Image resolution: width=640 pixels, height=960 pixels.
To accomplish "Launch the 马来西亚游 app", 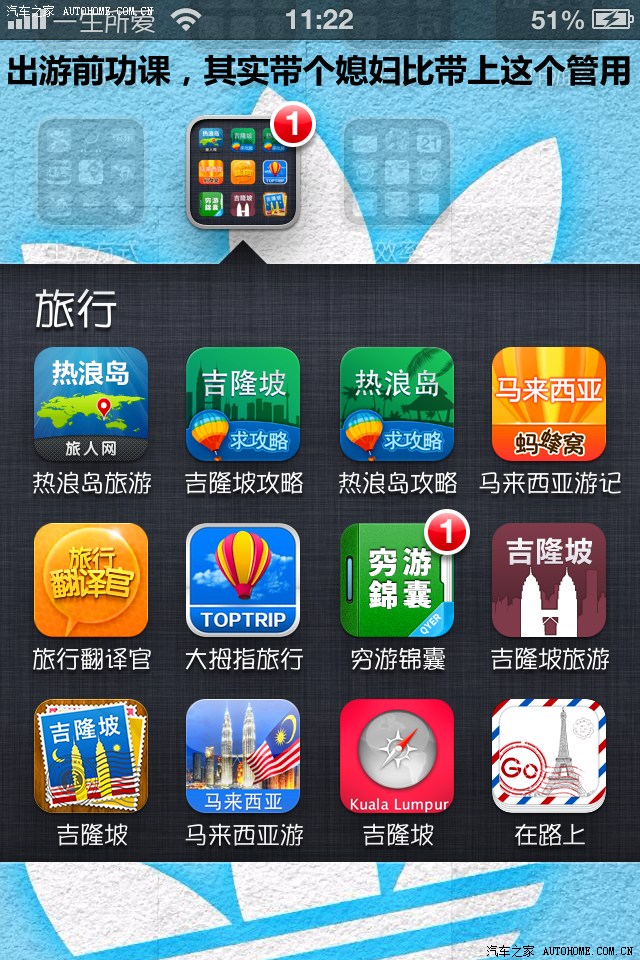I will (x=243, y=755).
